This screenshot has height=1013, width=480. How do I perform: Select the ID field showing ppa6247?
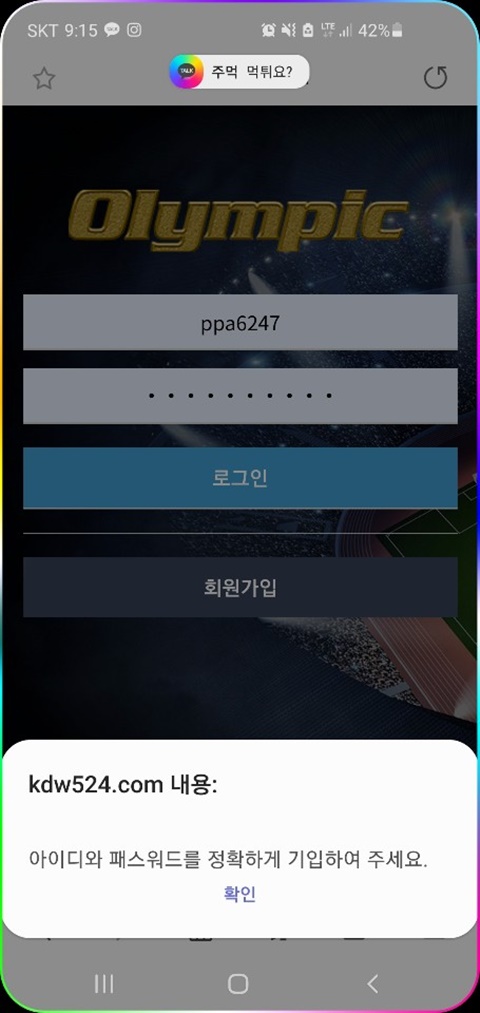(240, 322)
